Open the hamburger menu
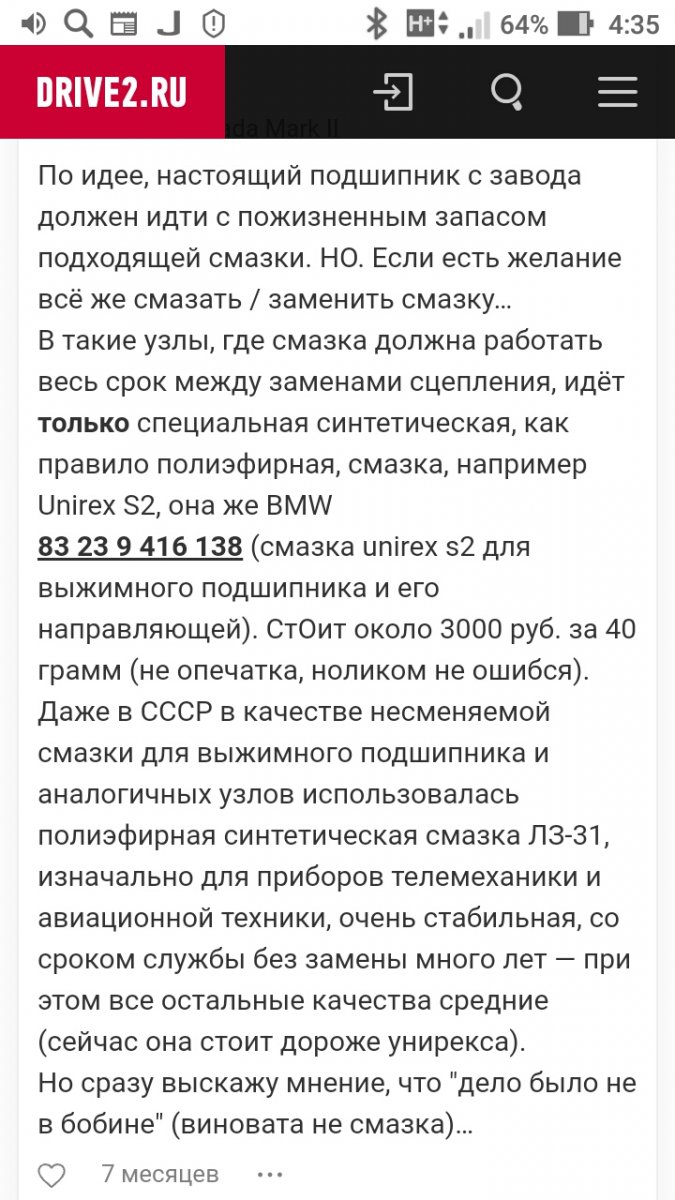Image resolution: width=675 pixels, height=1200 pixels. (x=618, y=93)
